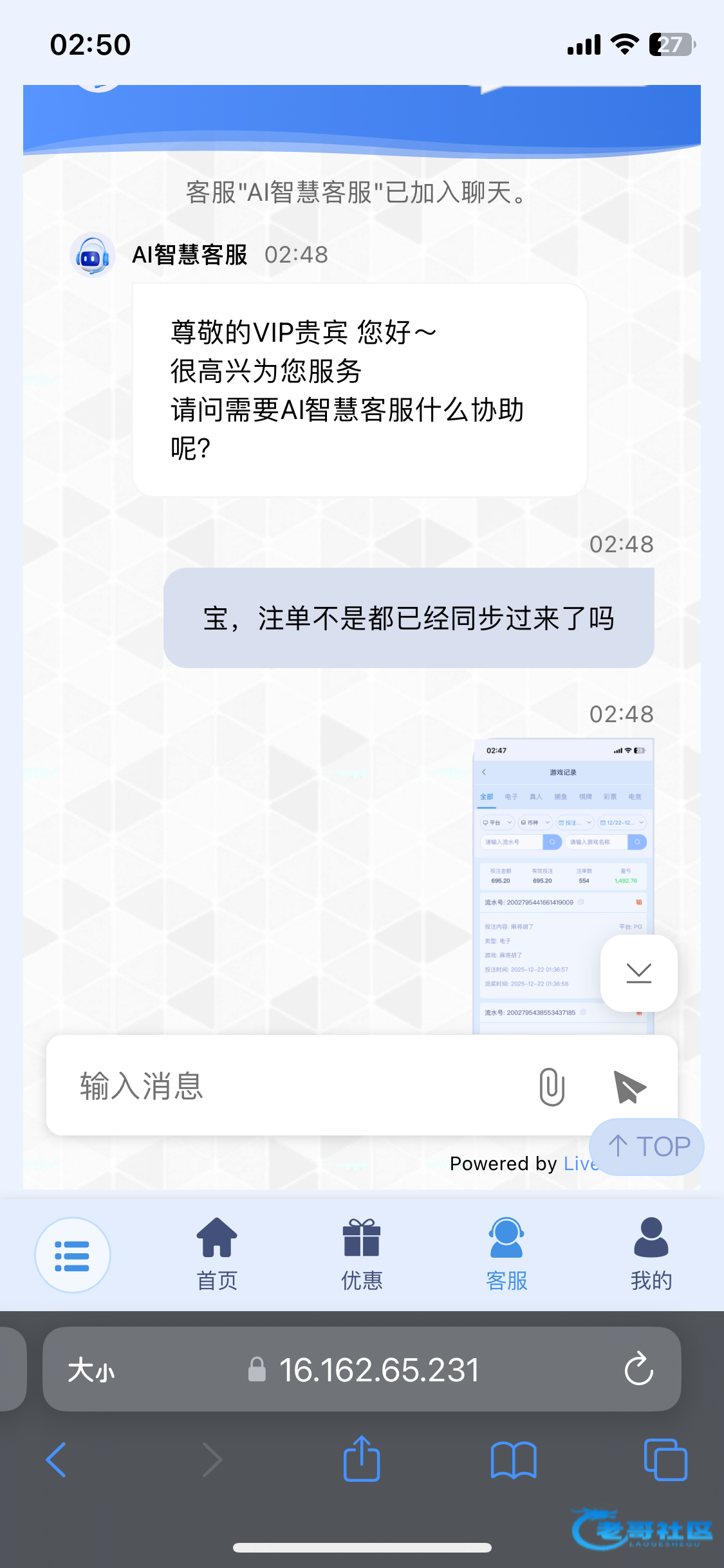Go to the 我的 tab

(651, 1254)
